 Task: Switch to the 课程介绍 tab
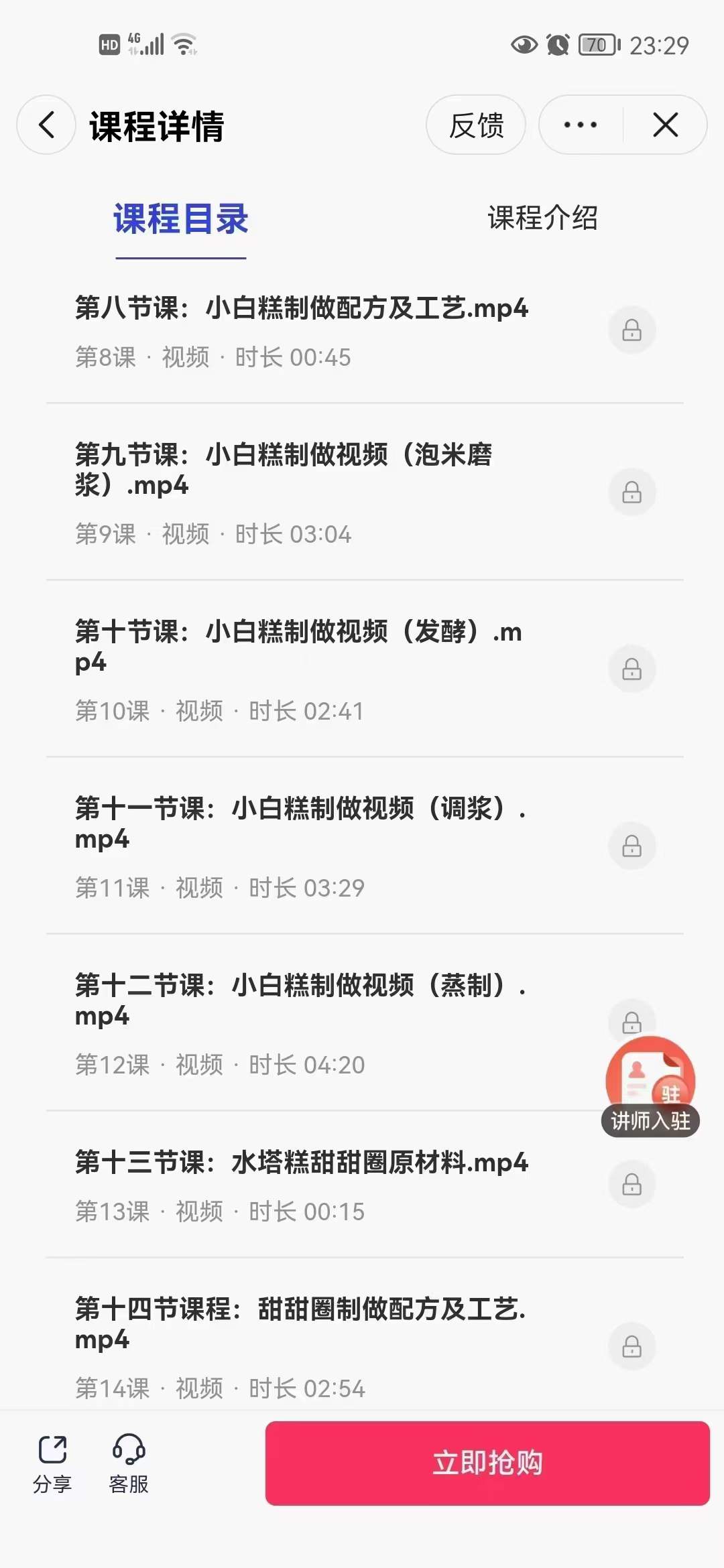544,219
